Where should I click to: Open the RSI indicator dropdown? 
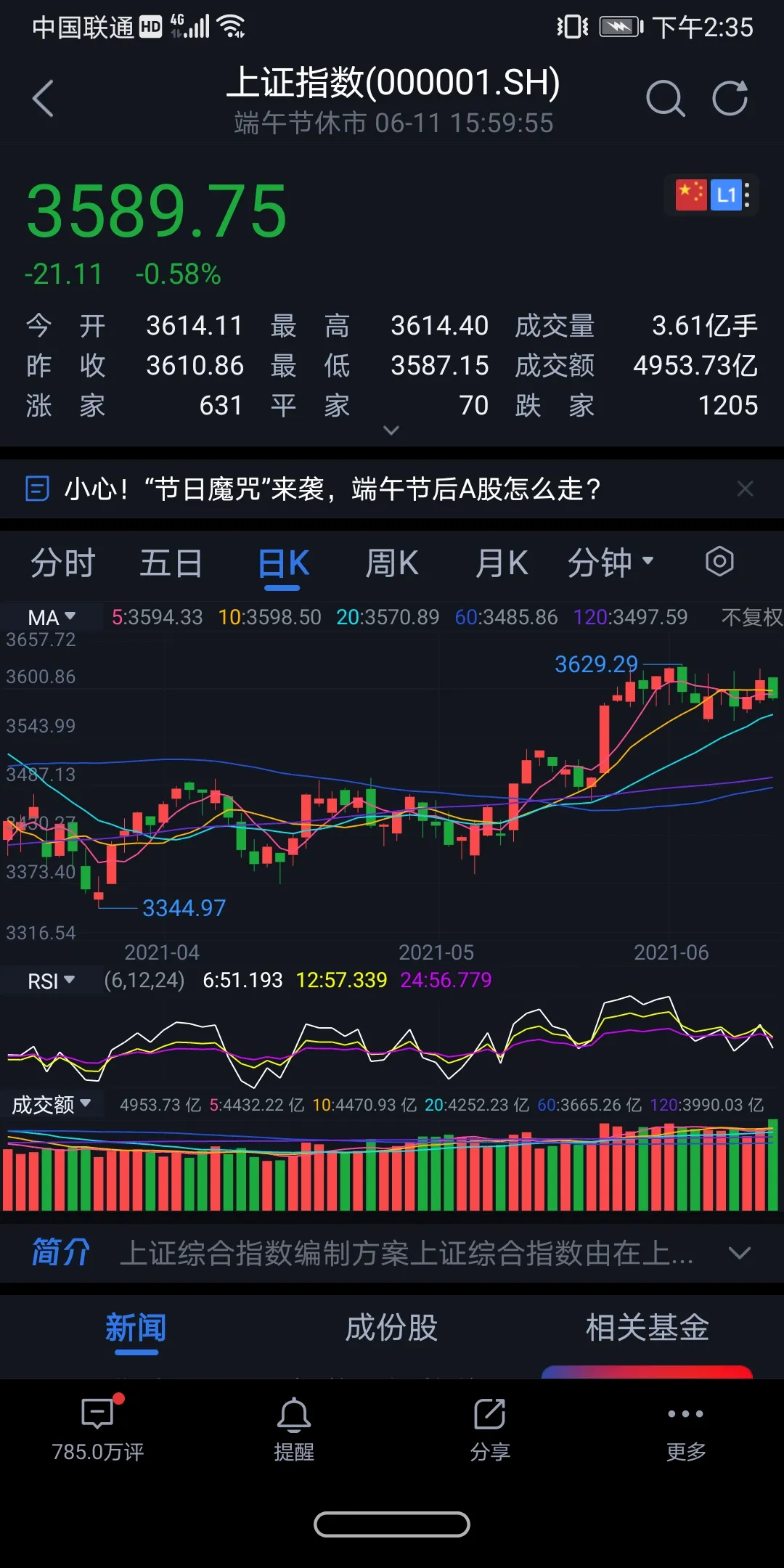click(x=51, y=981)
